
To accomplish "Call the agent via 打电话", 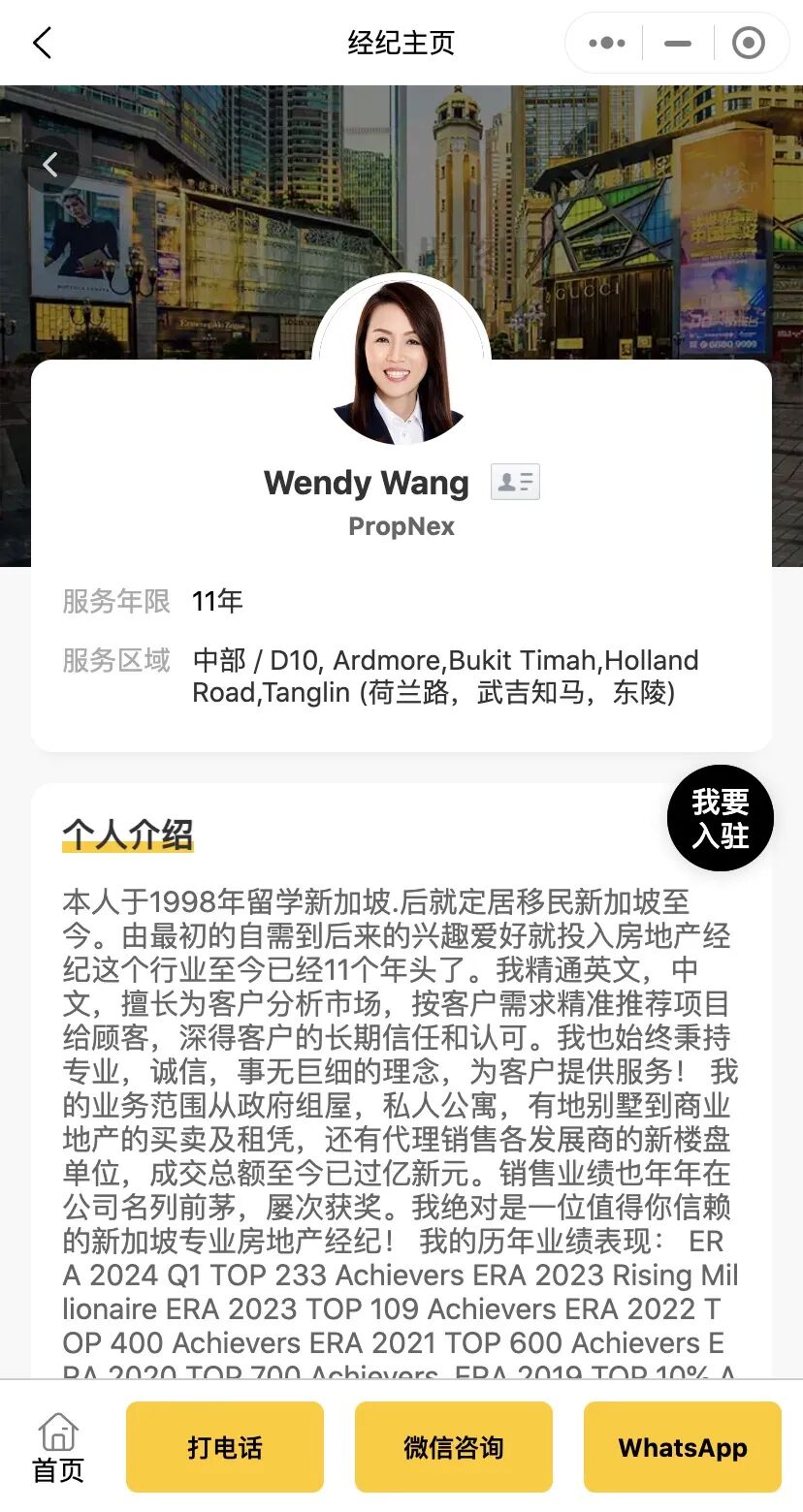I will coord(225,1447).
